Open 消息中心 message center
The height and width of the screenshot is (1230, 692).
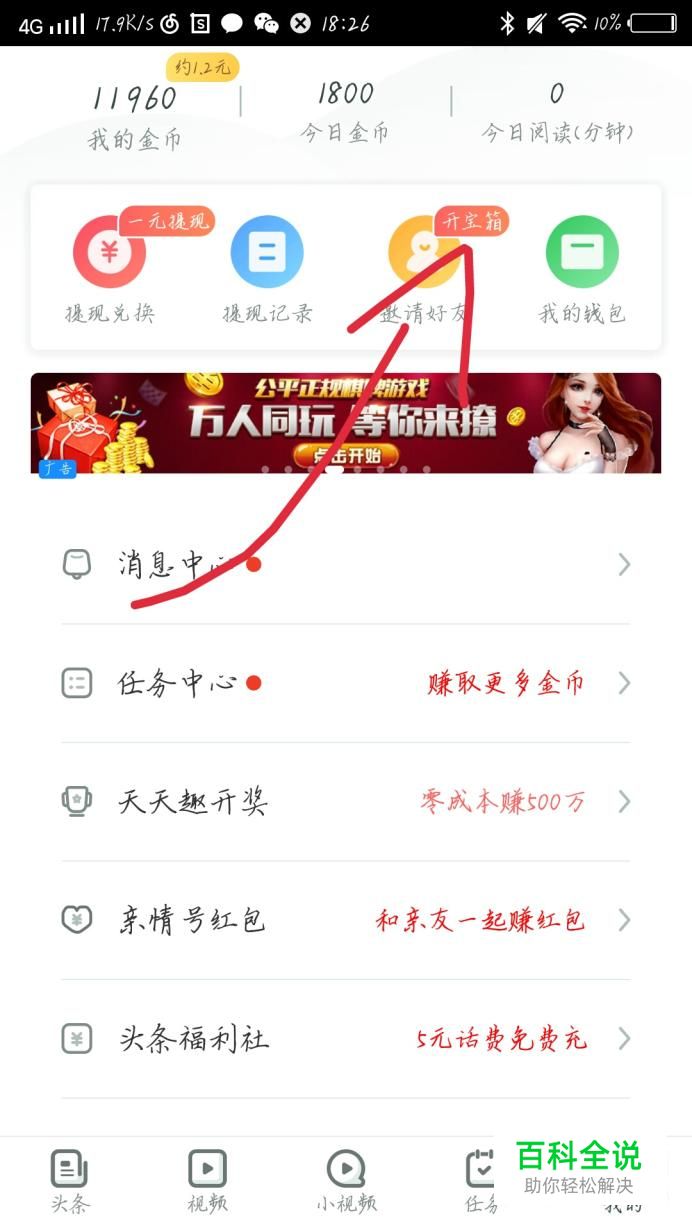point(346,565)
